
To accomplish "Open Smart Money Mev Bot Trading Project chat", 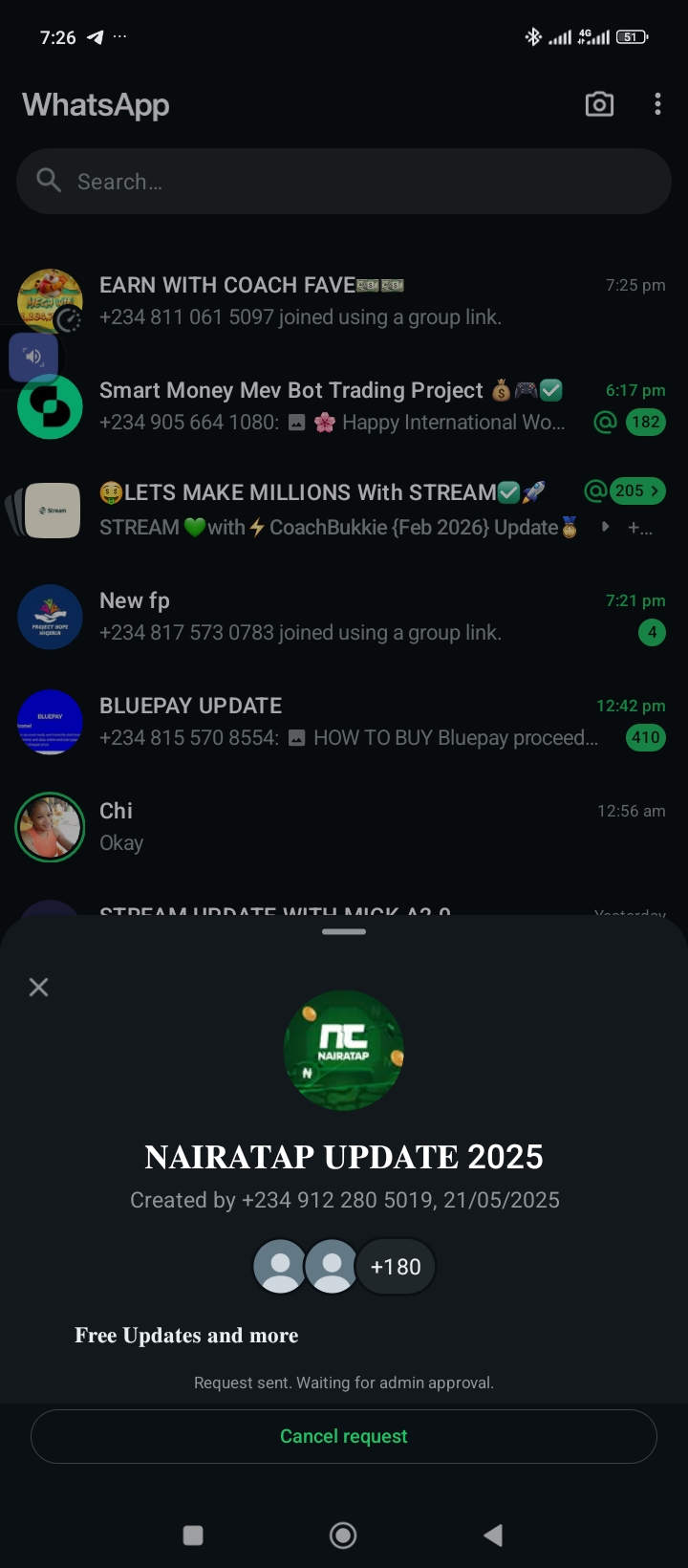I will click(344, 406).
